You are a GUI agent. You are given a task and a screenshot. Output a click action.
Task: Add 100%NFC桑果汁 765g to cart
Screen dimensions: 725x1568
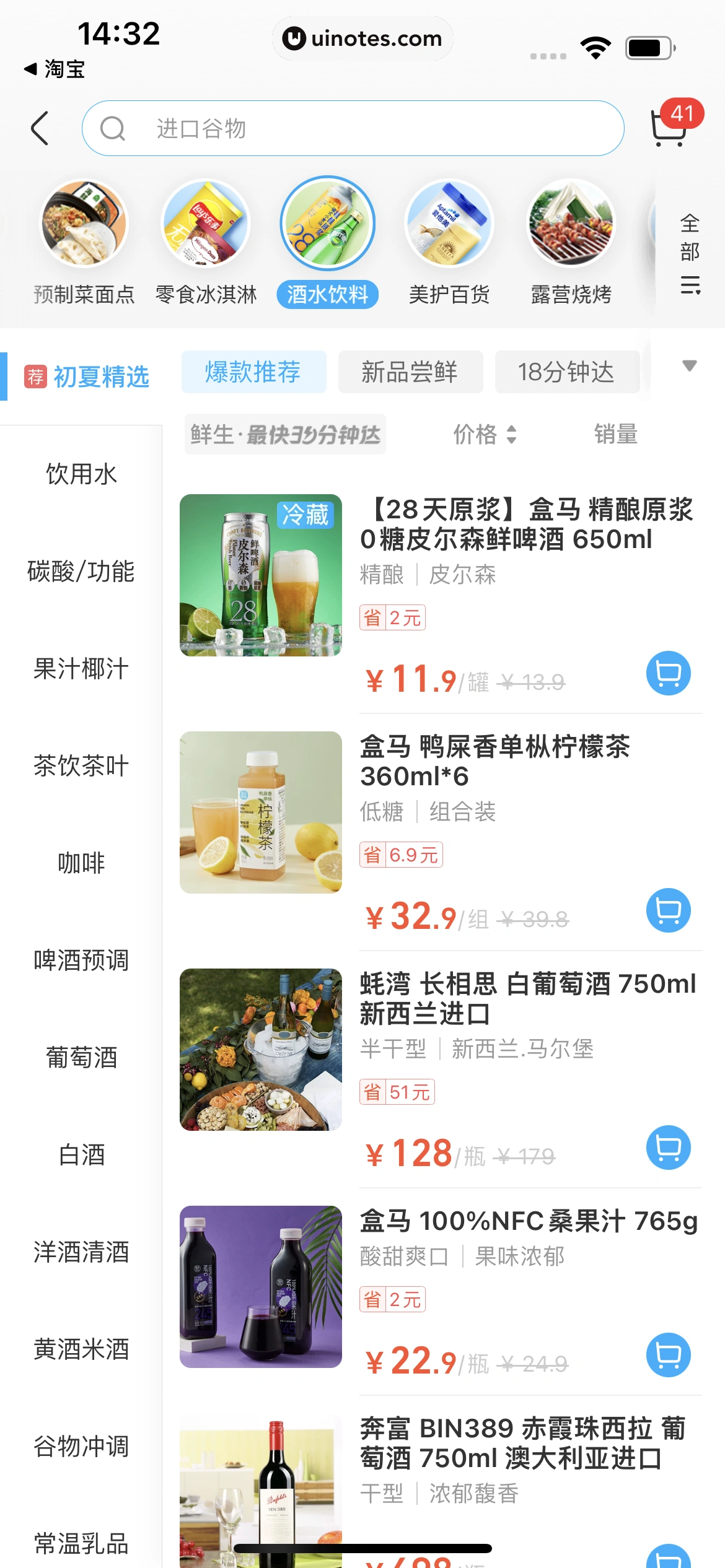coord(668,1355)
